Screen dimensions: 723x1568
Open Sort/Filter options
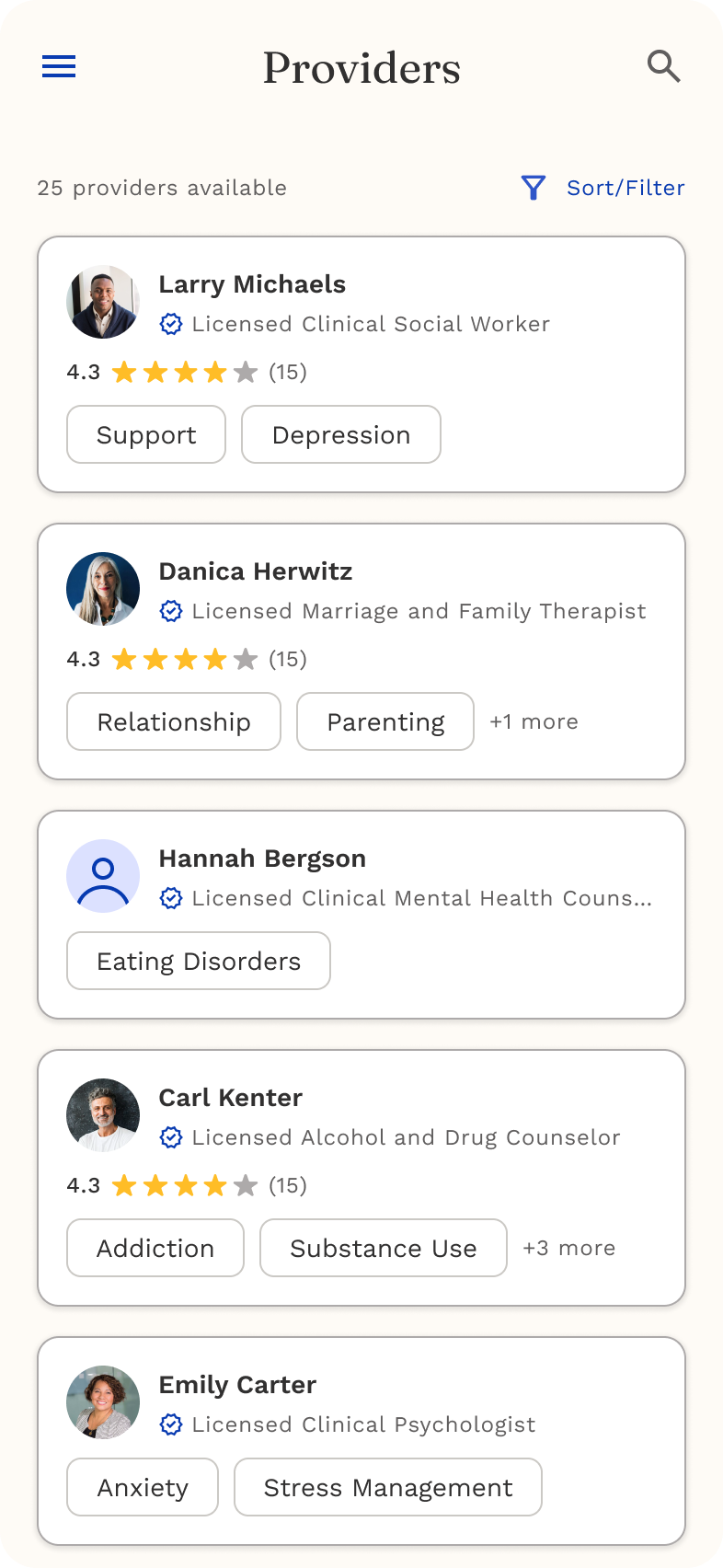603,188
